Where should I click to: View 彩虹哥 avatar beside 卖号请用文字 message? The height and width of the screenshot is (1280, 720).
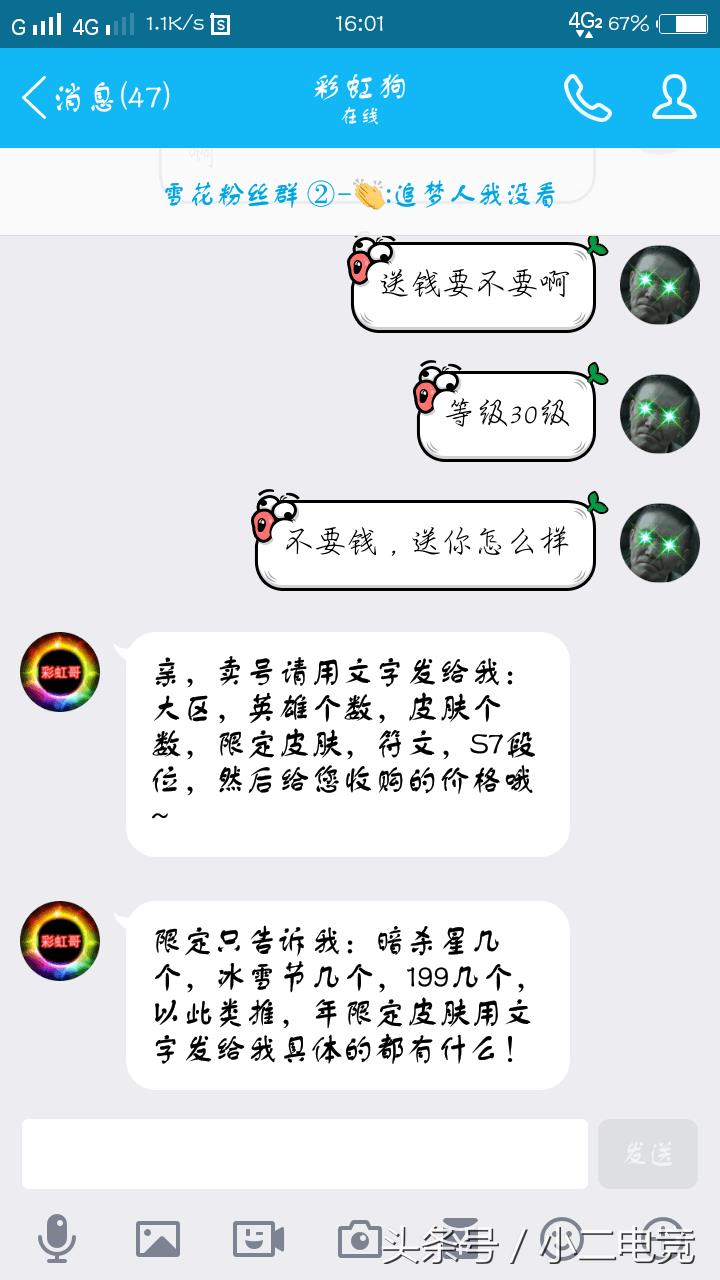[60, 672]
